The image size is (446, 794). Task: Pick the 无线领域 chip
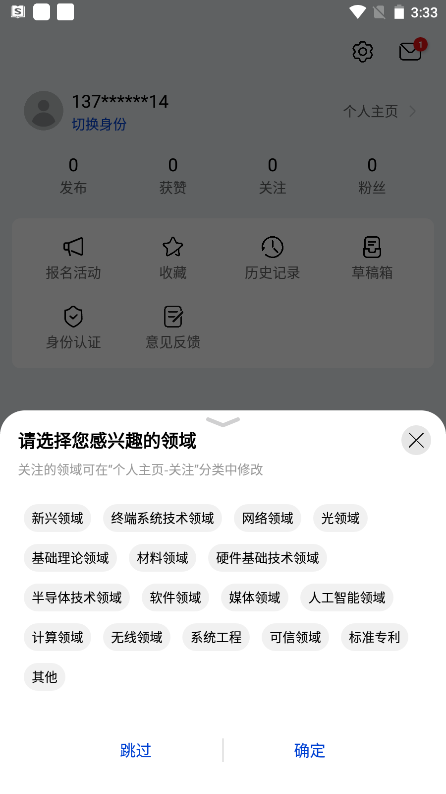pos(137,637)
